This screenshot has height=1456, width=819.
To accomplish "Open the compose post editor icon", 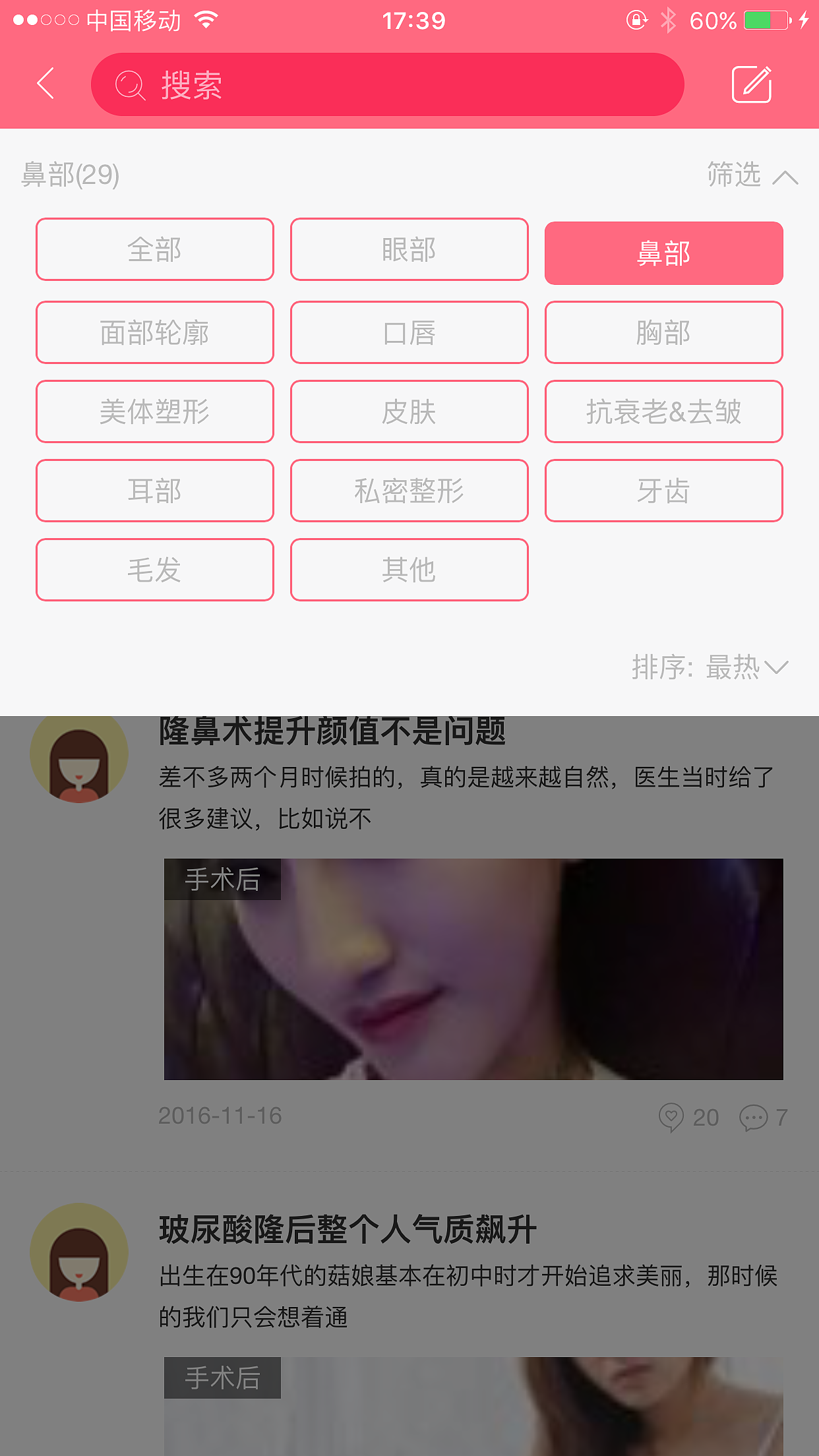I will (x=752, y=84).
